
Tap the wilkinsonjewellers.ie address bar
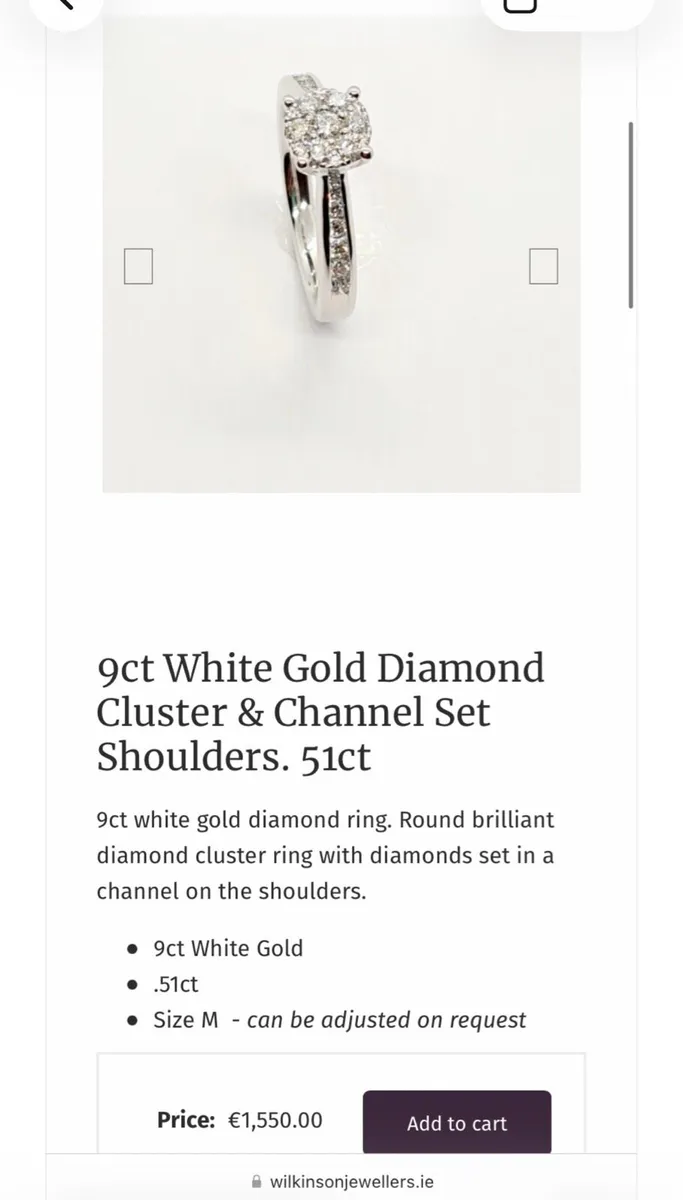pos(342,1181)
